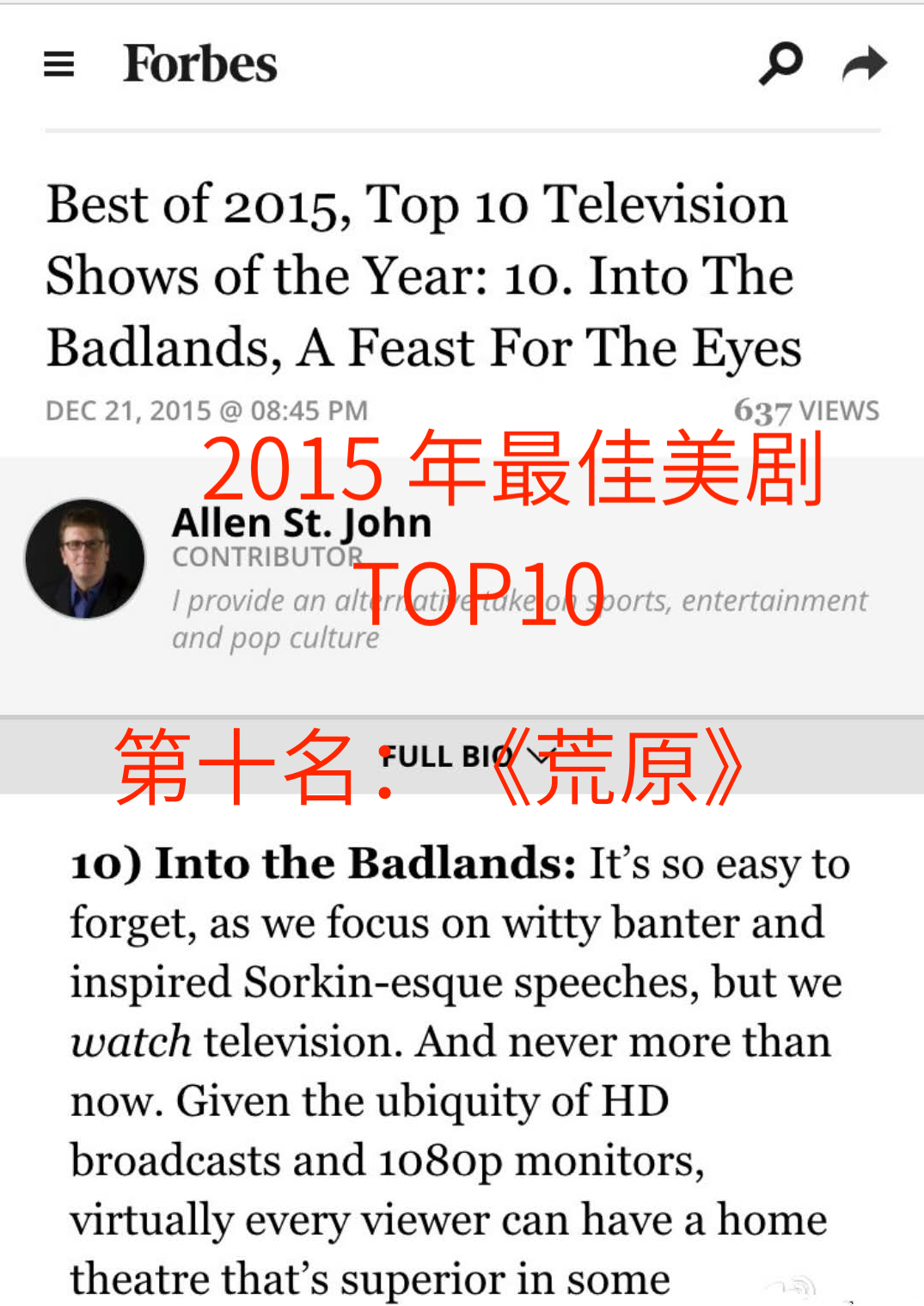Open Allen St. John's contributor page

coord(302,523)
